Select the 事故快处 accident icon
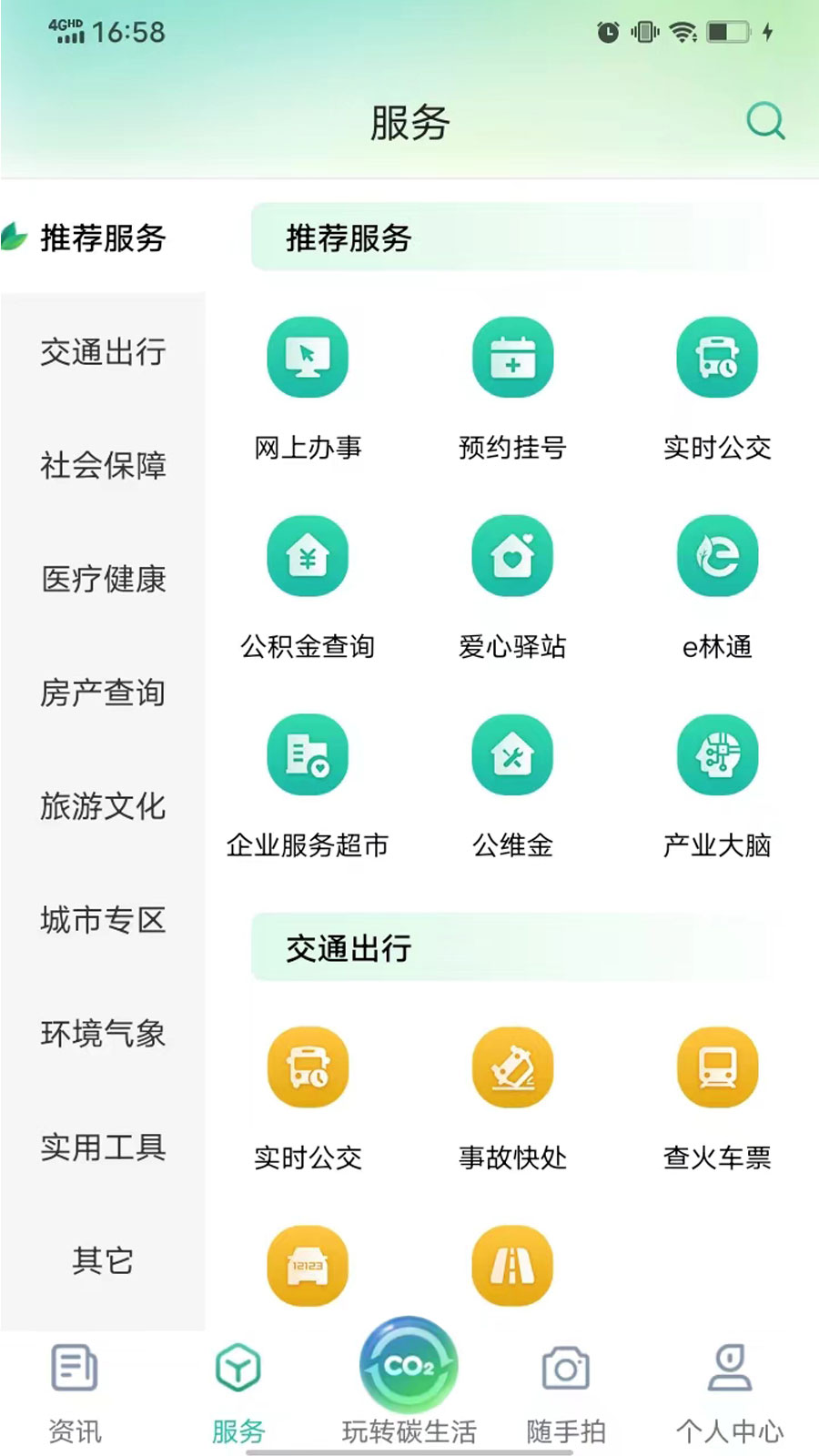819x1456 pixels. coord(512,1069)
